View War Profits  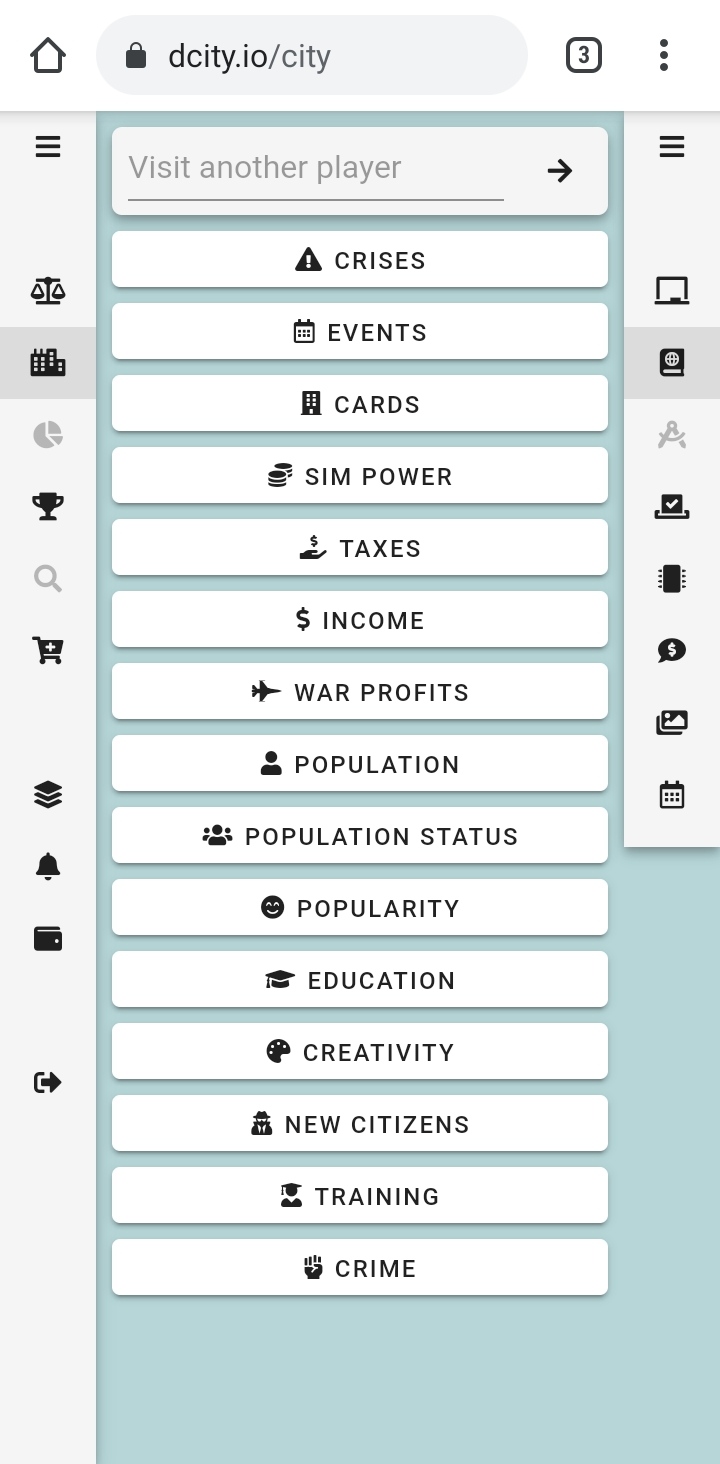[360, 692]
